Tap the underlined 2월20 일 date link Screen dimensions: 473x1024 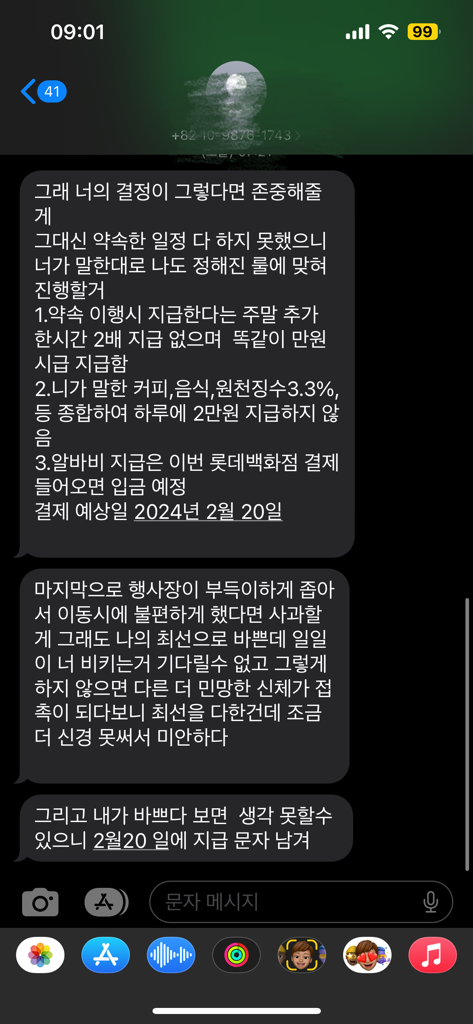coord(131,840)
